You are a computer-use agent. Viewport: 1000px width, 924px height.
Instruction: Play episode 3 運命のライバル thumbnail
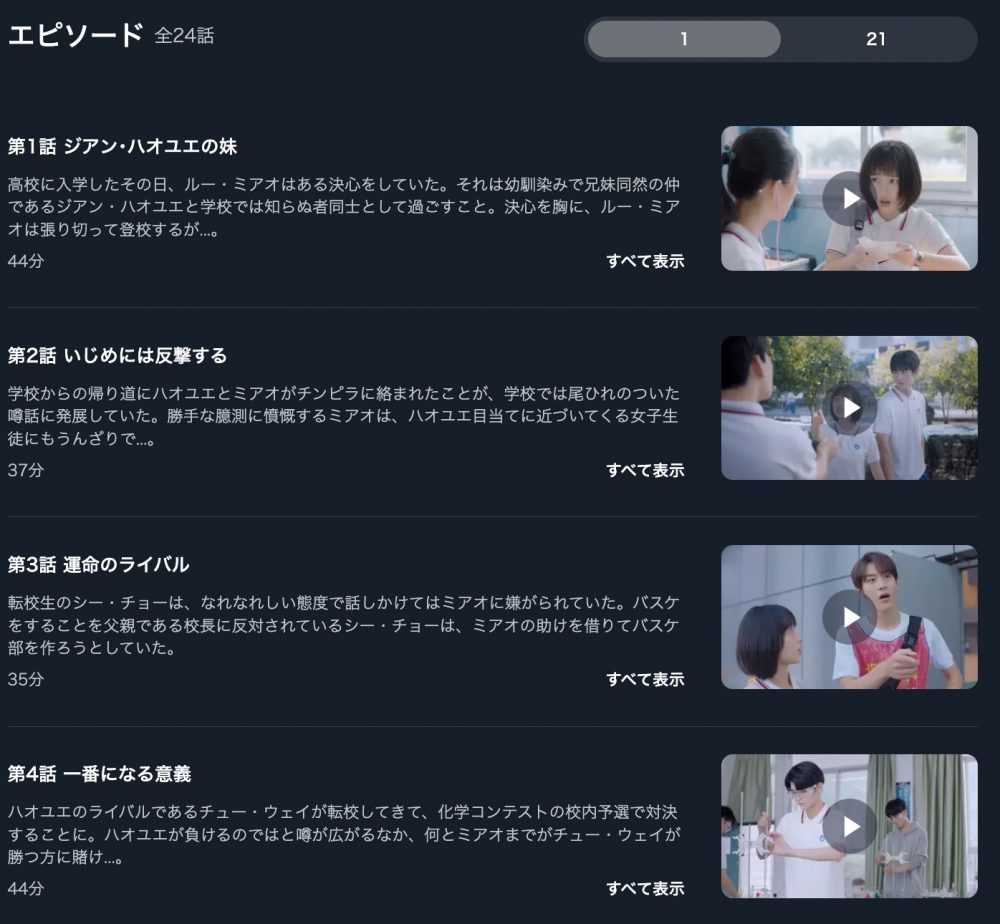[x=849, y=617]
